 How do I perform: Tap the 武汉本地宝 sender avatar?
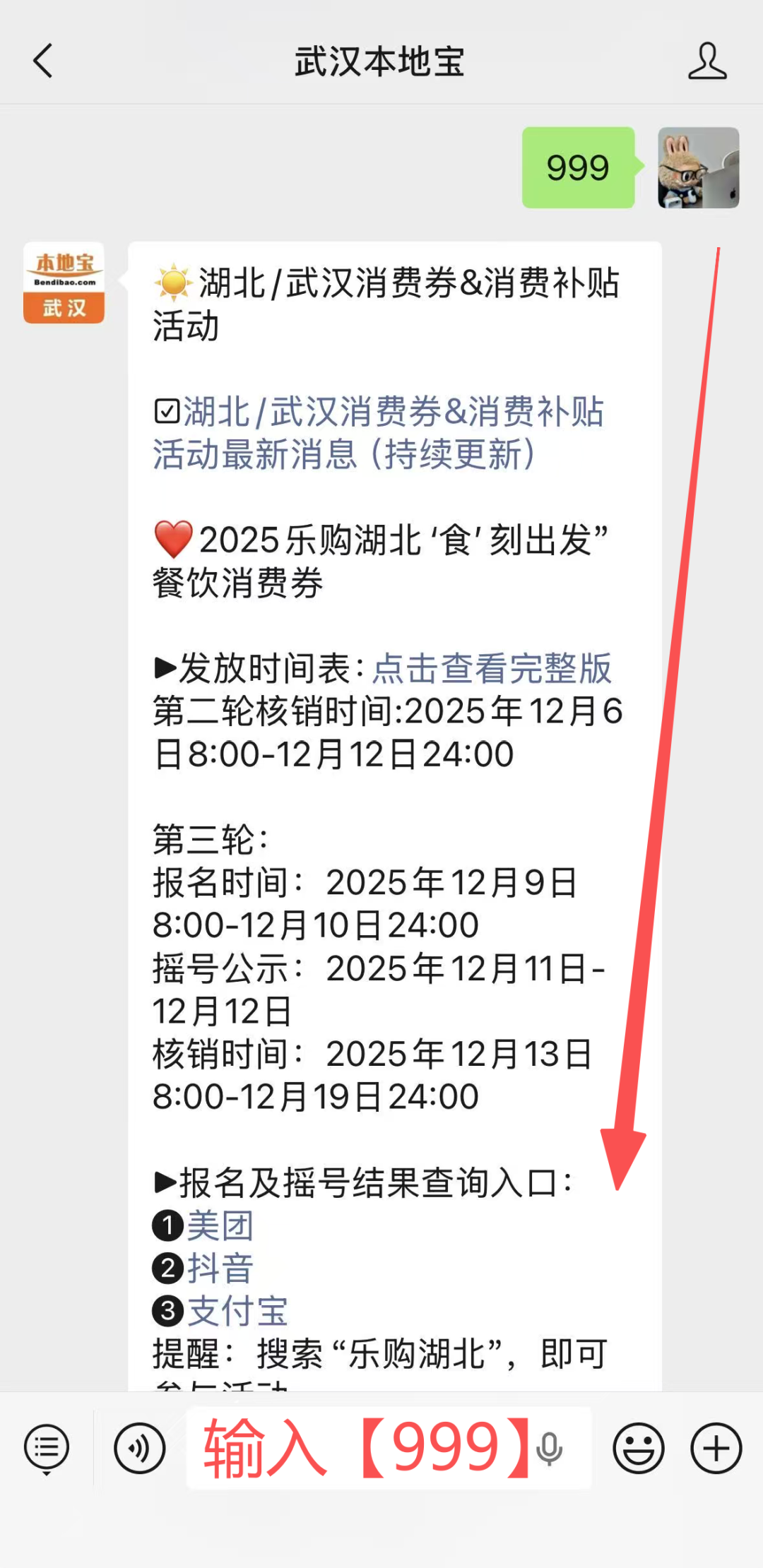pyautogui.click(x=64, y=283)
